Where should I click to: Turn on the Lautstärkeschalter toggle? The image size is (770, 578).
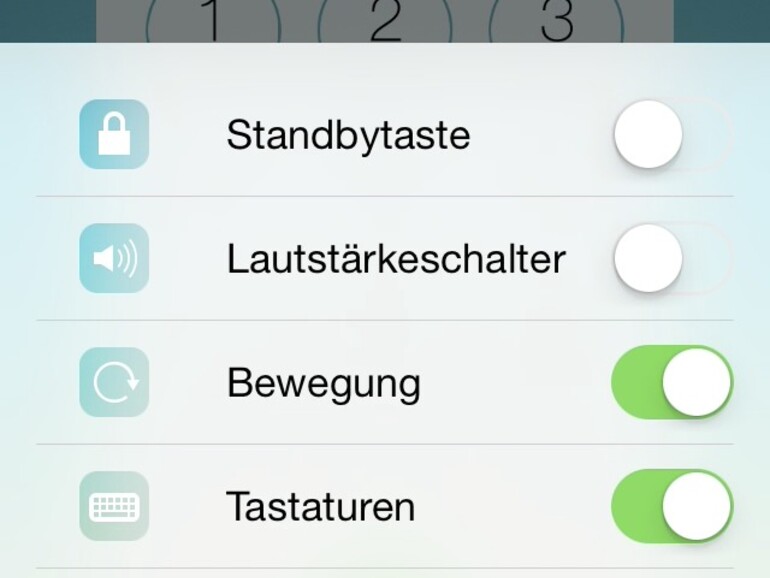point(672,259)
